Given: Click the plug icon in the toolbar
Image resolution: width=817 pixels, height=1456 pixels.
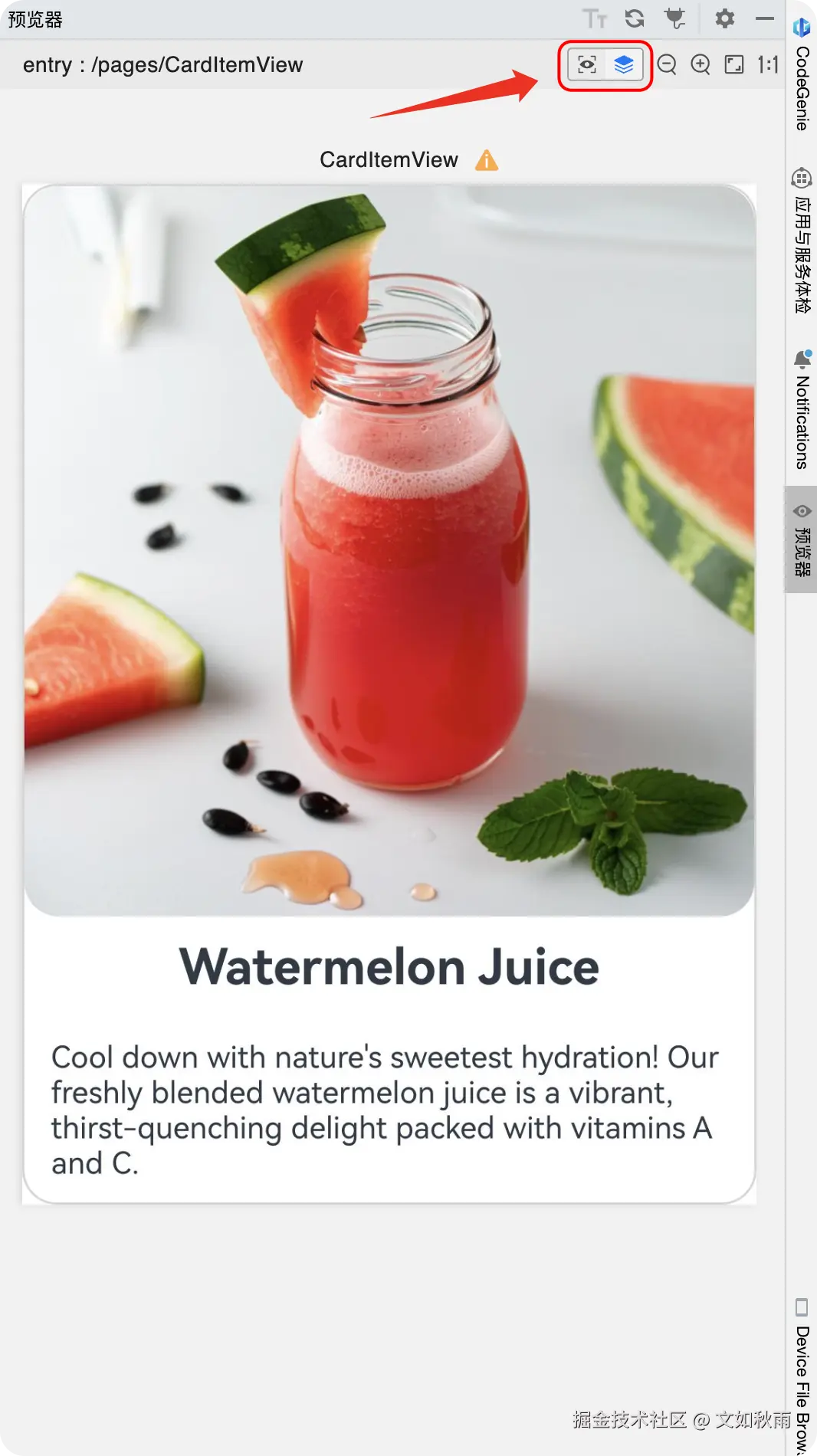Looking at the screenshot, I should (675, 18).
